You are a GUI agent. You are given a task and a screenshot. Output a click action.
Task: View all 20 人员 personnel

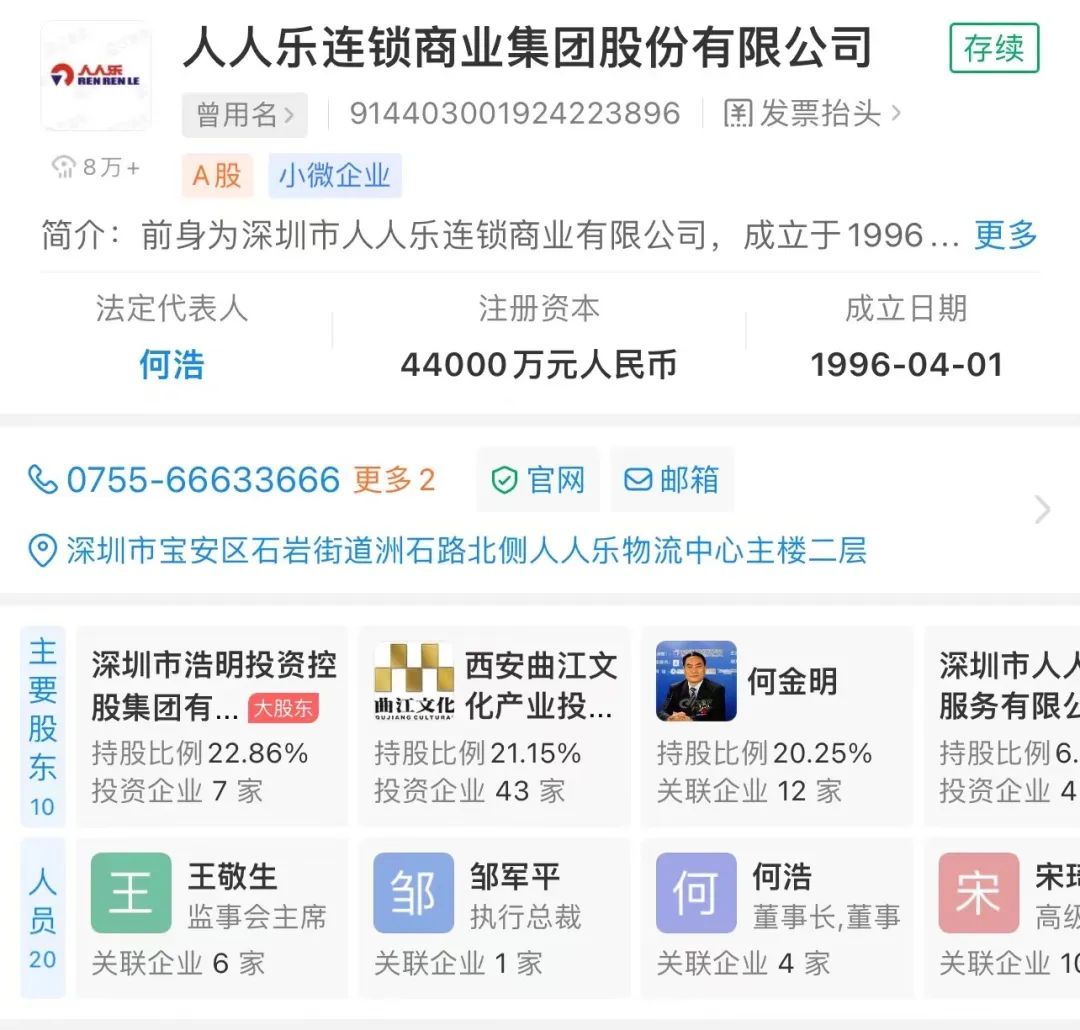42,918
